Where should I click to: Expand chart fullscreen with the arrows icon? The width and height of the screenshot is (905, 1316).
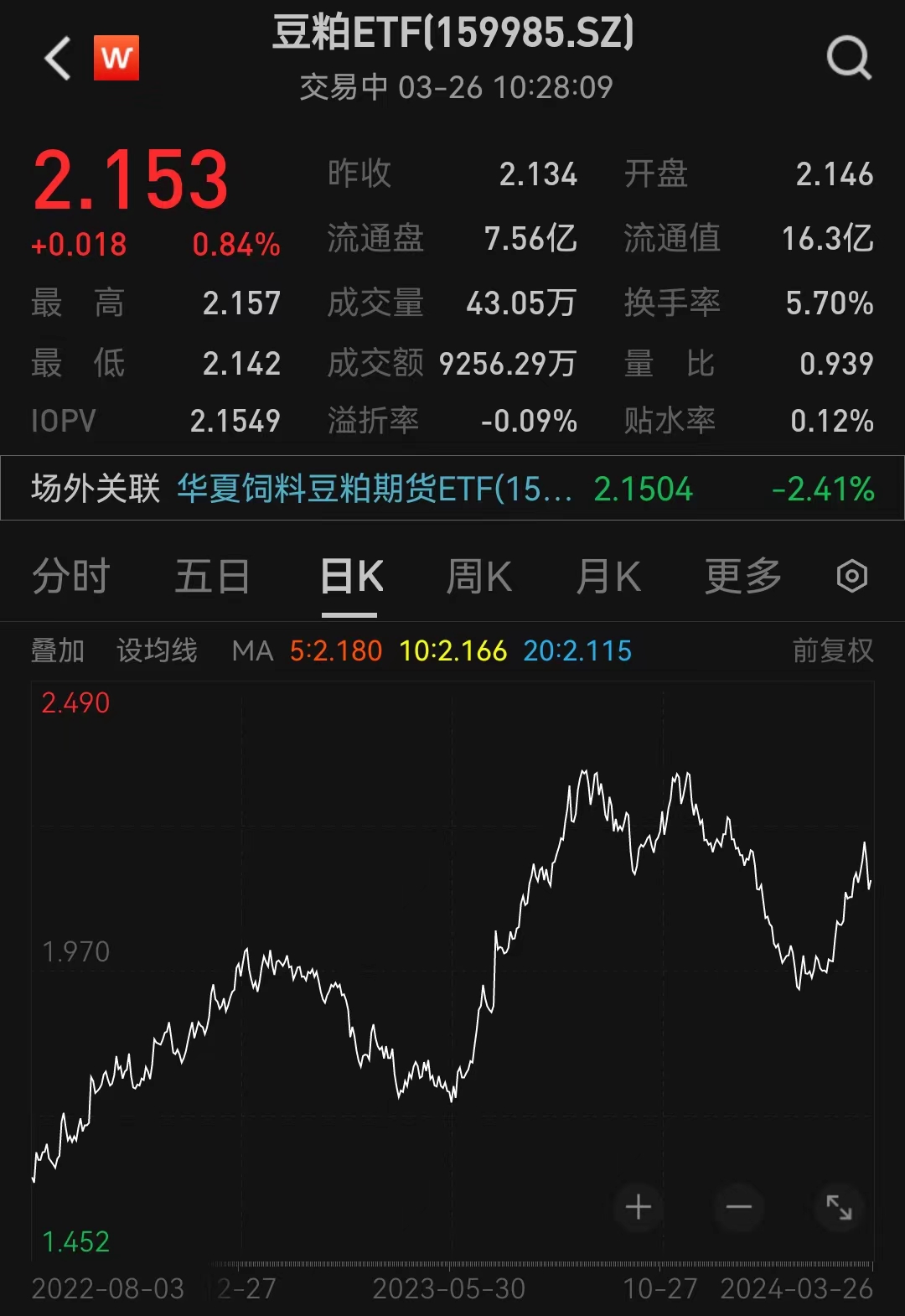838,1207
